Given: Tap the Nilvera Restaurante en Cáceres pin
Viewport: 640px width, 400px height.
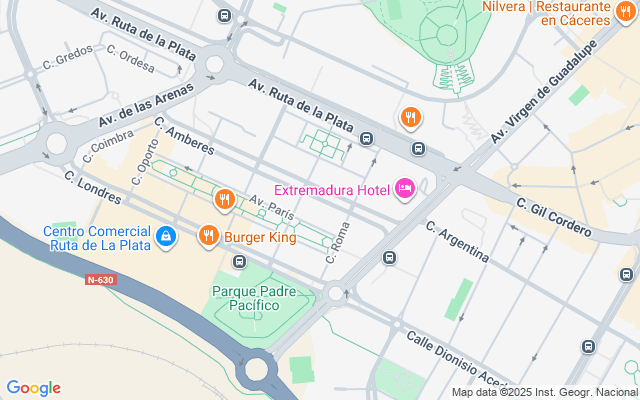Looking at the screenshot, I should pyautogui.click(x=625, y=12).
